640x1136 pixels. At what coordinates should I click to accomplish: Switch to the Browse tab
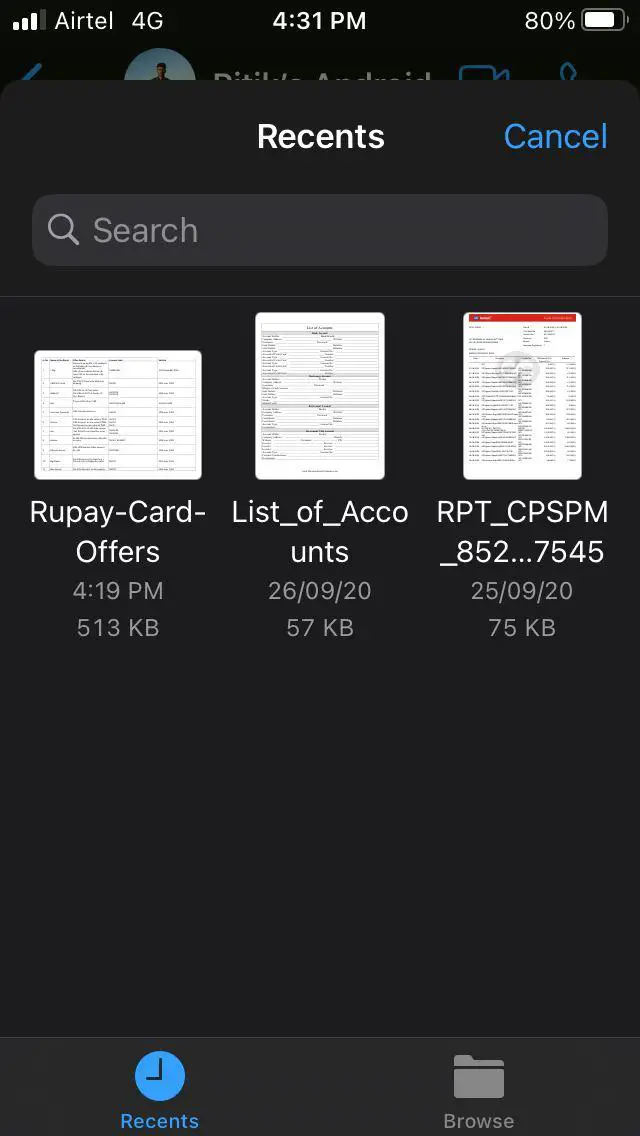tap(478, 1092)
